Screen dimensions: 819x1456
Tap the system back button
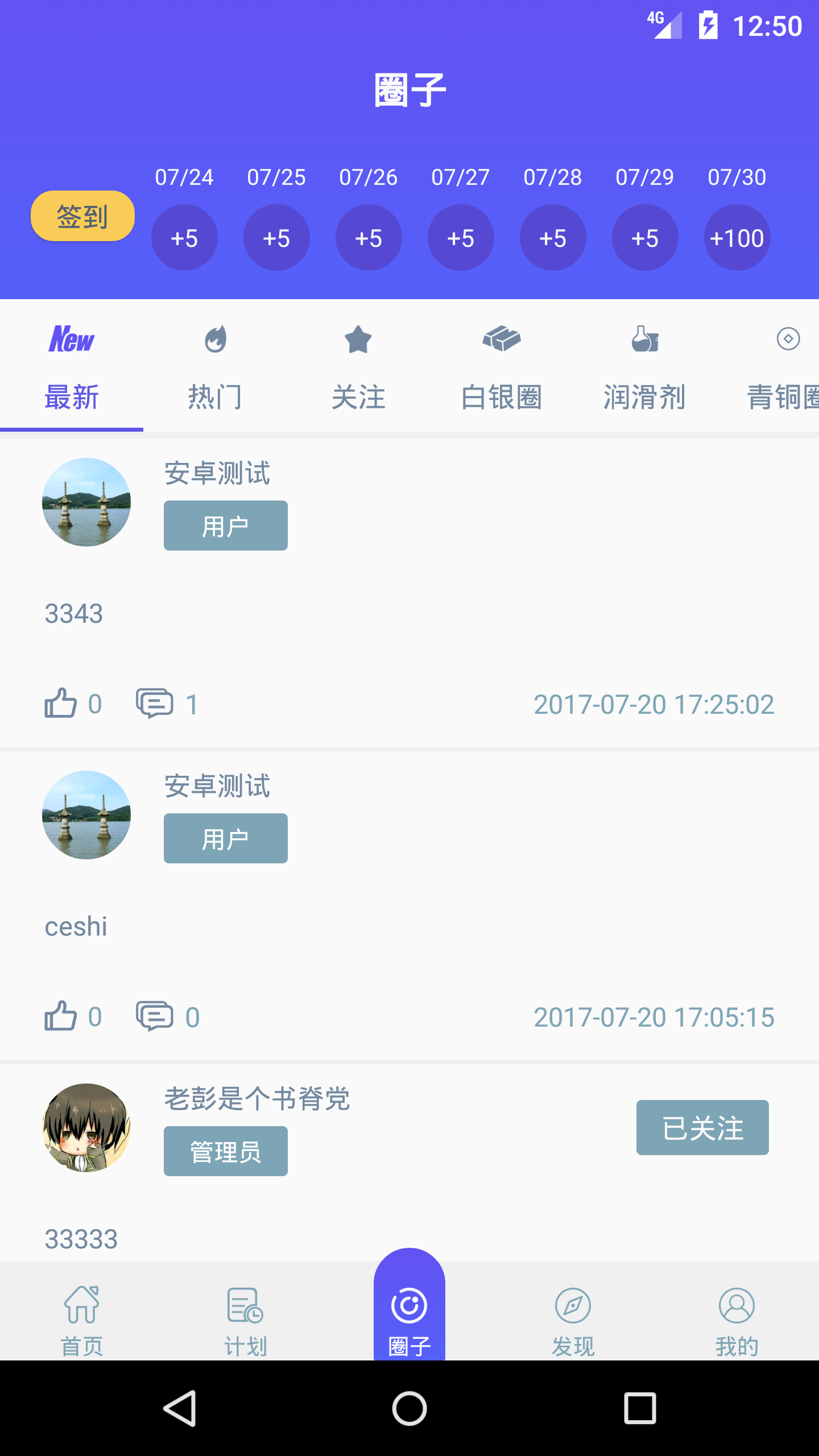point(180,1408)
